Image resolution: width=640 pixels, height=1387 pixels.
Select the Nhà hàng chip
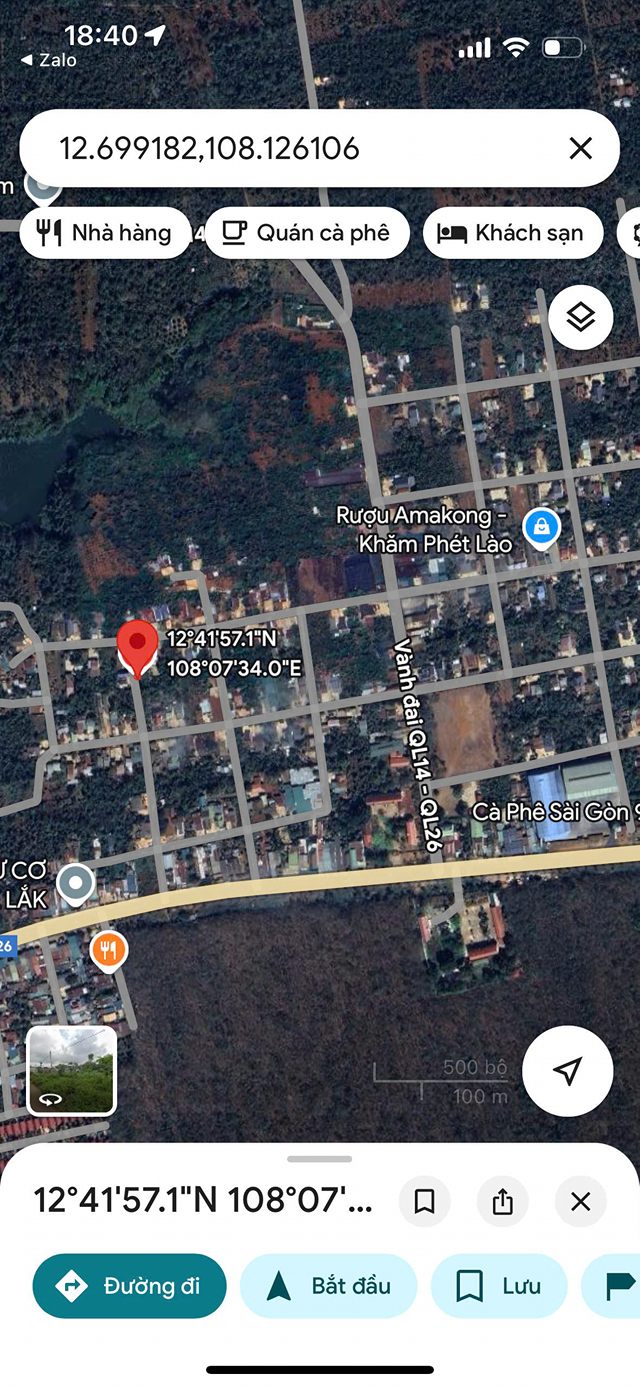click(105, 233)
